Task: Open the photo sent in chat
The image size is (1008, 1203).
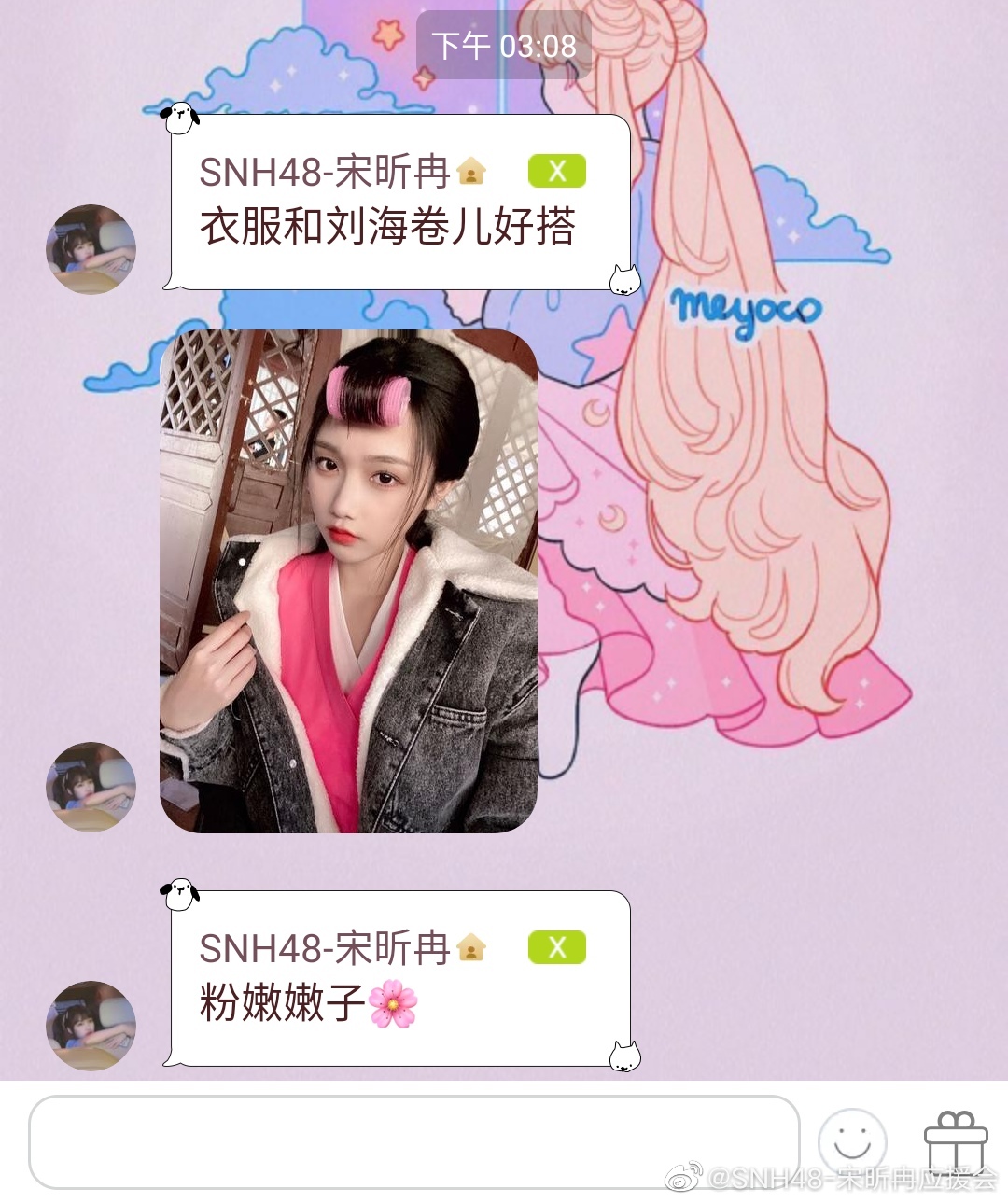Action: pos(349,581)
